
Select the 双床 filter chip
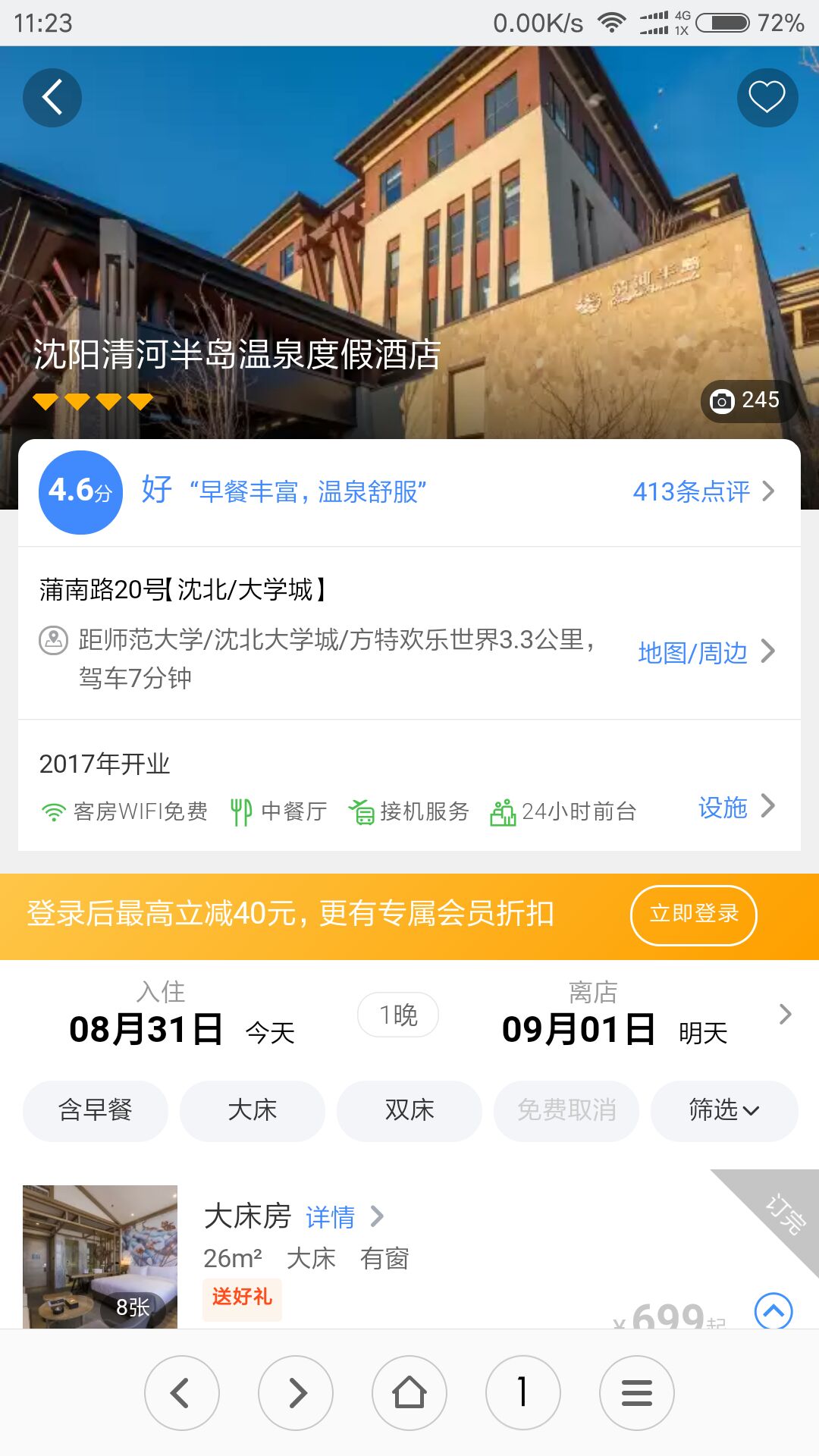pyautogui.click(x=409, y=1110)
